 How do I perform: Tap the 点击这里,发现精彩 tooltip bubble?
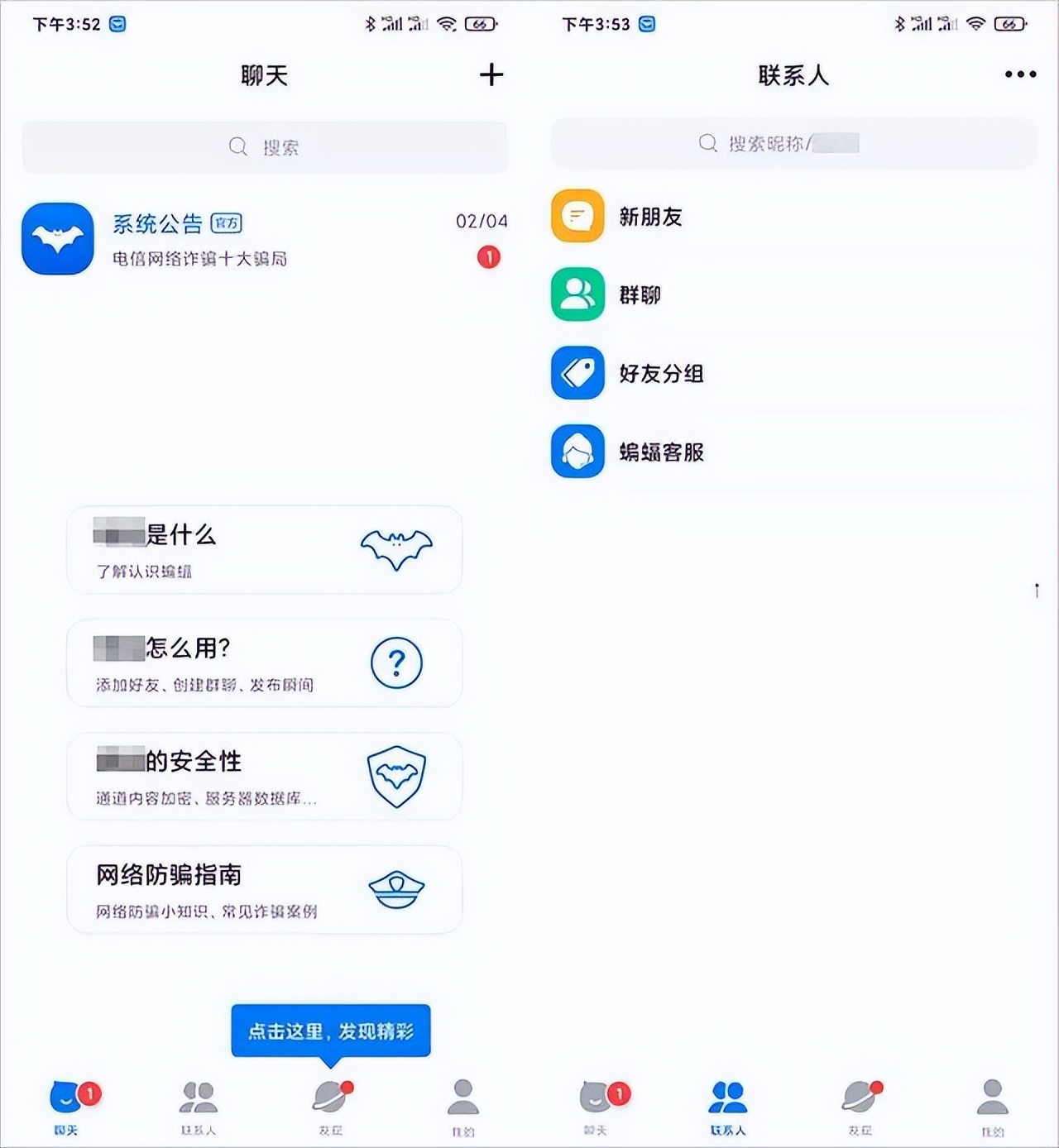pyautogui.click(x=331, y=1031)
